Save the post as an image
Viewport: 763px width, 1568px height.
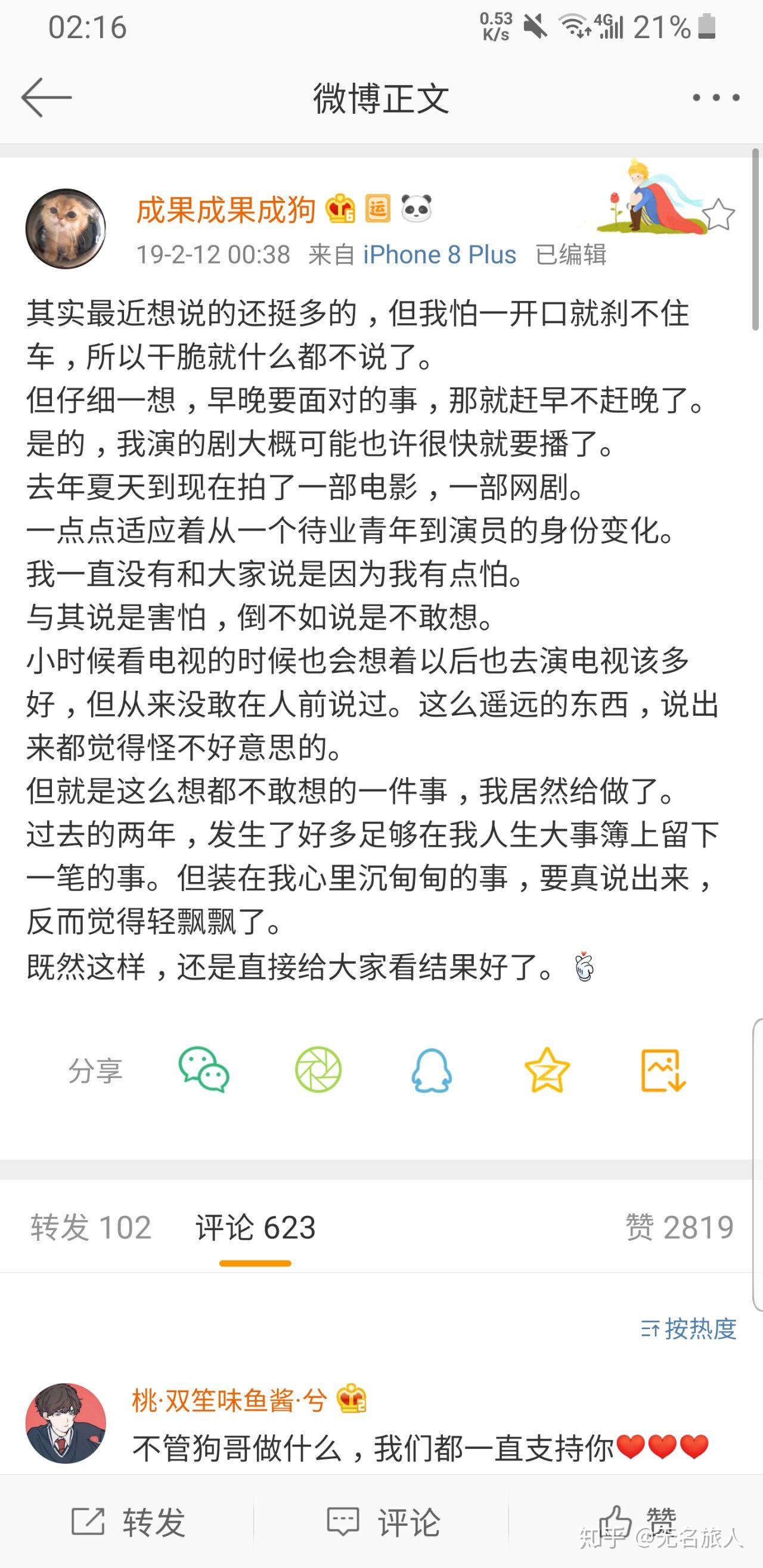[663, 1070]
